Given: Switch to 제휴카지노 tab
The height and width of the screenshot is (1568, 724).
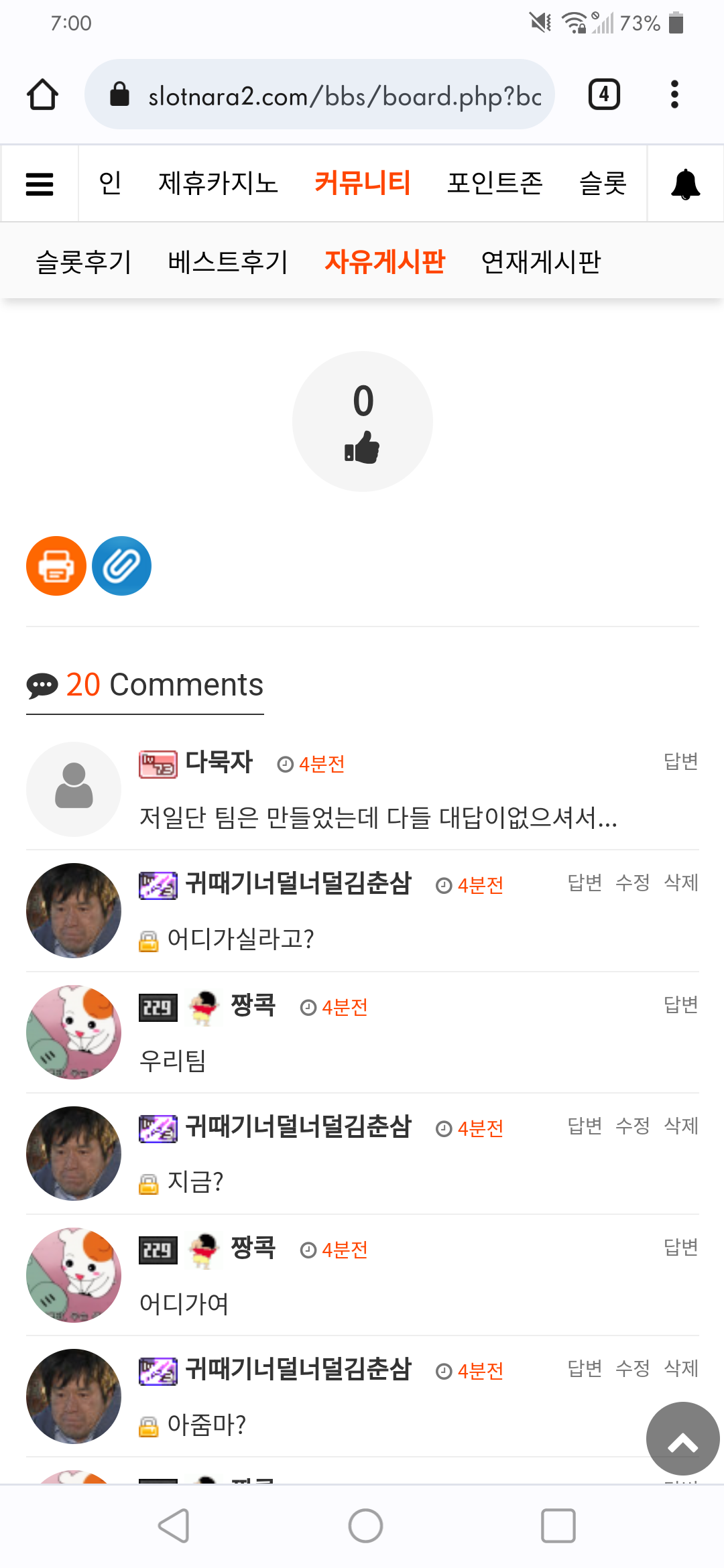Looking at the screenshot, I should point(218,183).
